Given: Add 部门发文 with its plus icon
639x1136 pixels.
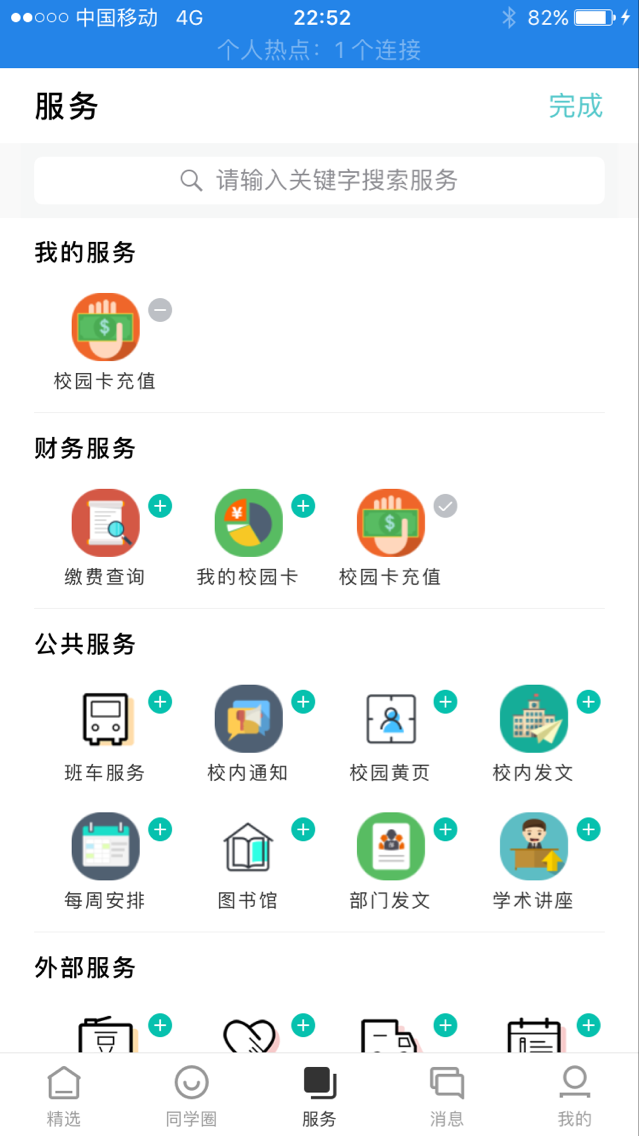Looking at the screenshot, I should coord(445,829).
